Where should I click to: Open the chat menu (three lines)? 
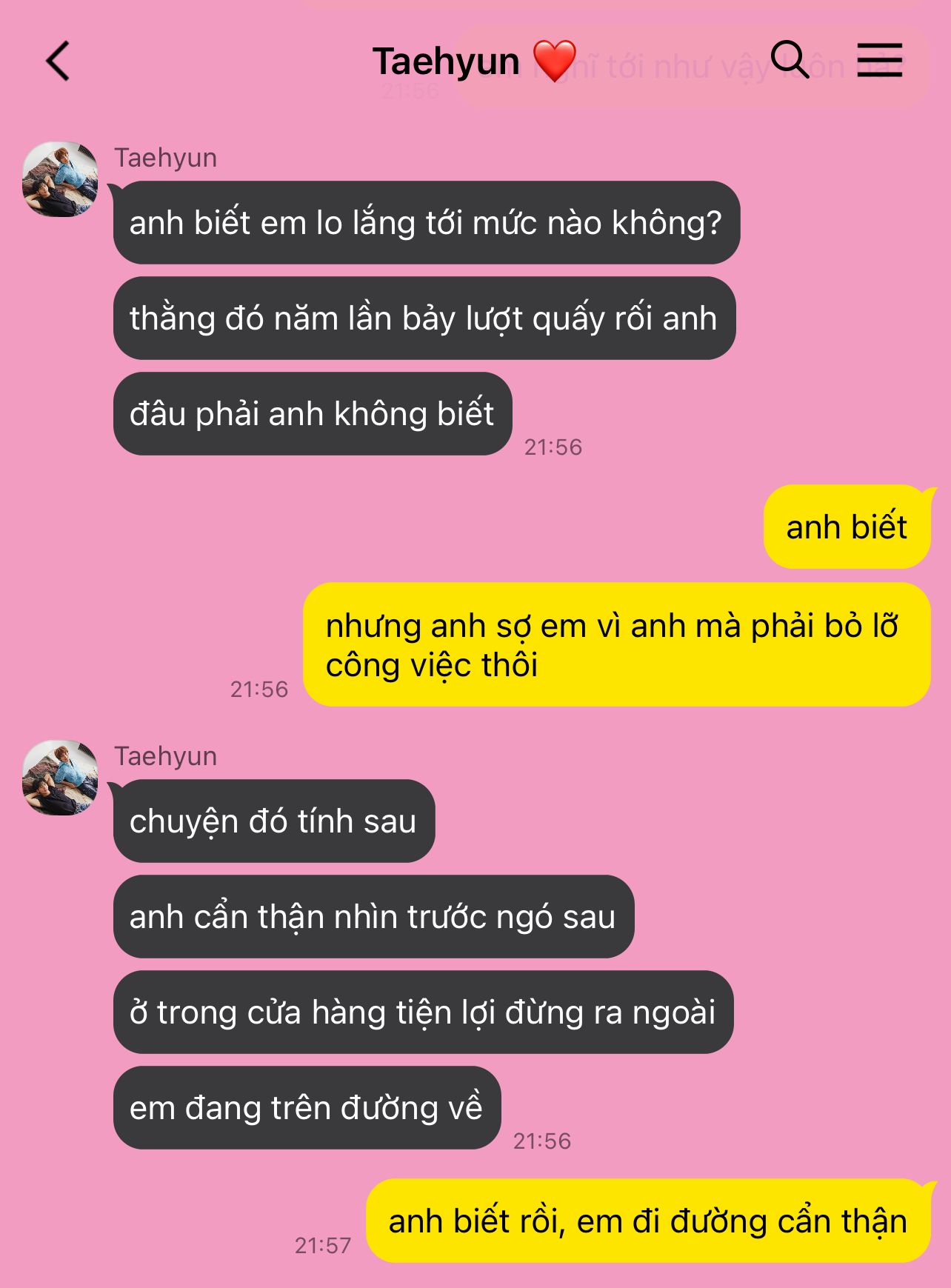[x=879, y=60]
